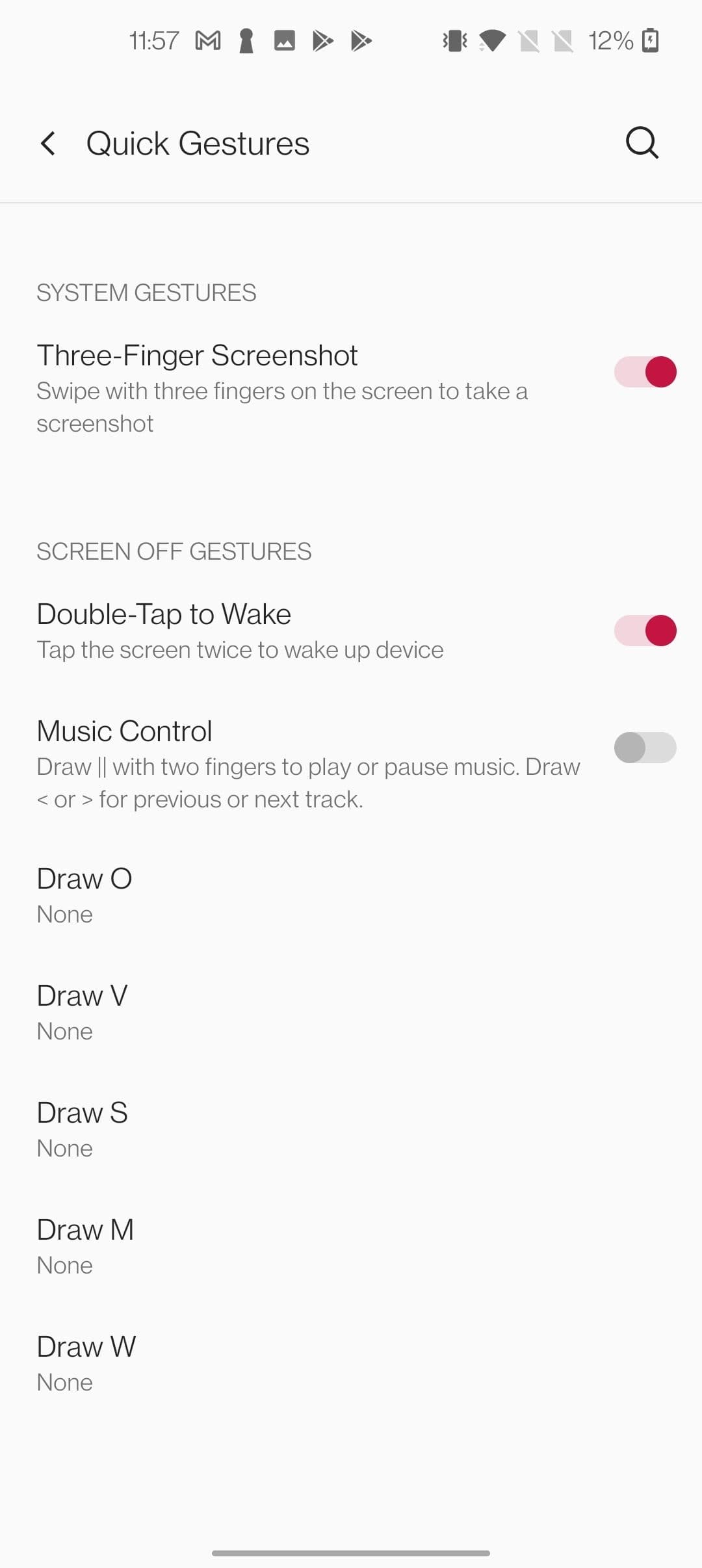Choose action for Draw W
702x1568 pixels.
click(x=86, y=1363)
